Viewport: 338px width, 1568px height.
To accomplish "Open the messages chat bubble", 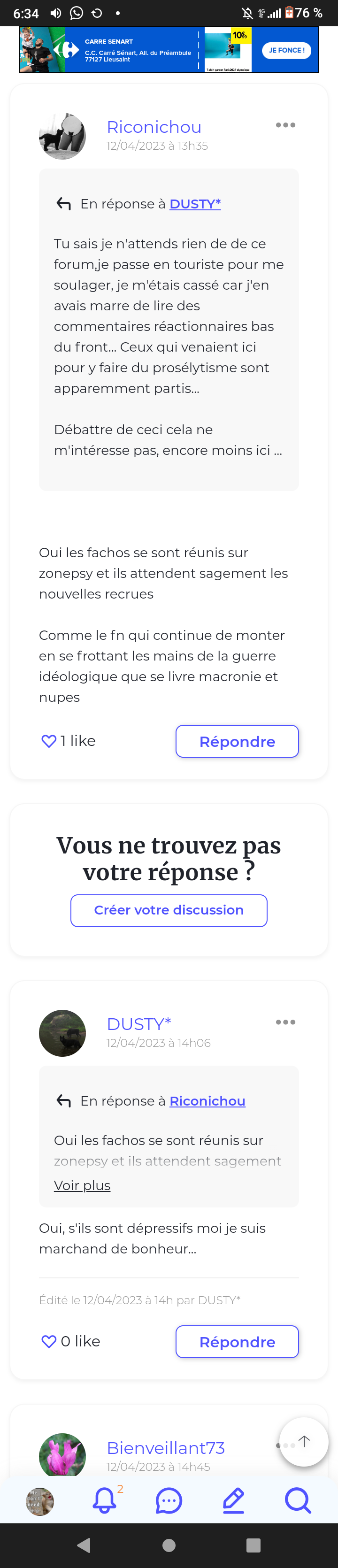I will [169, 1500].
